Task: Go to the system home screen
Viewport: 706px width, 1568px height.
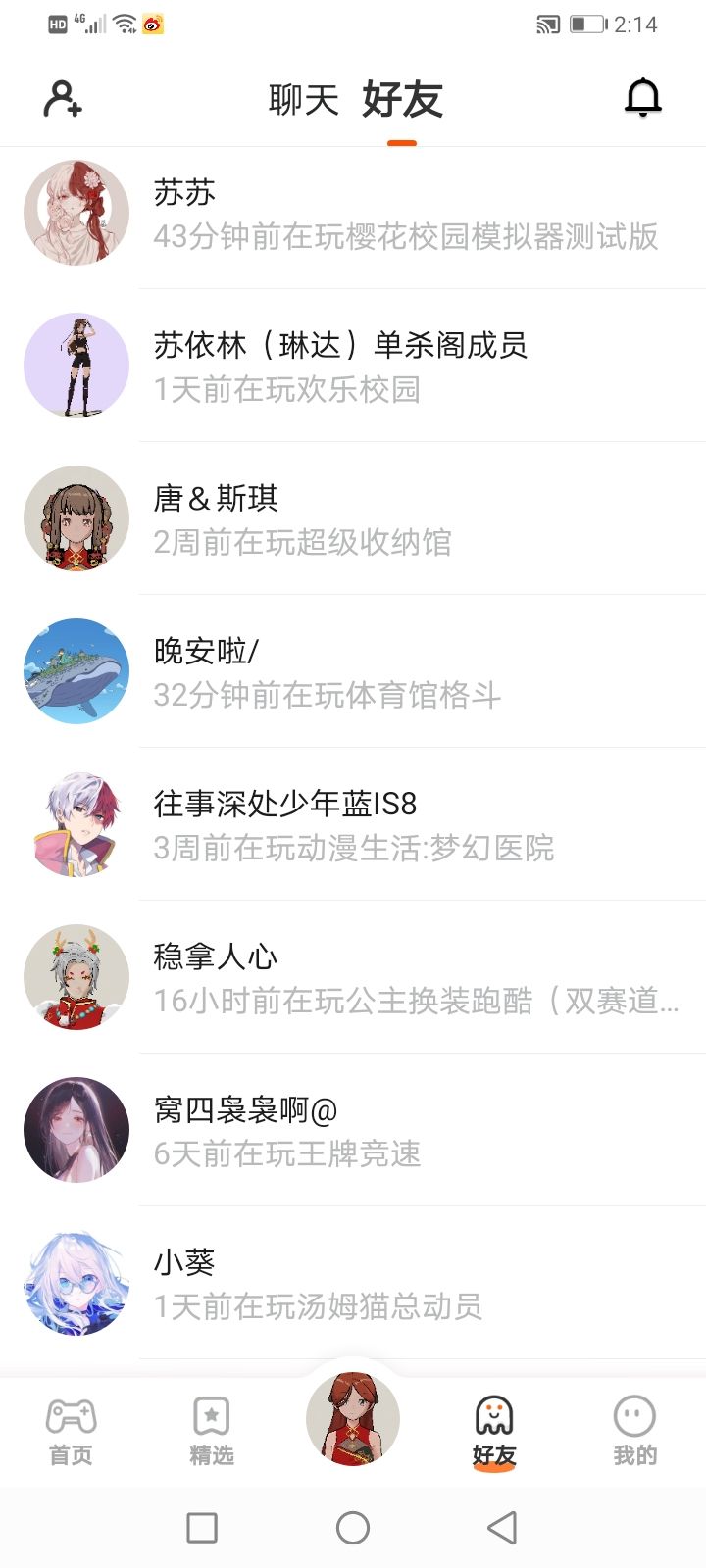Action: tap(353, 1527)
